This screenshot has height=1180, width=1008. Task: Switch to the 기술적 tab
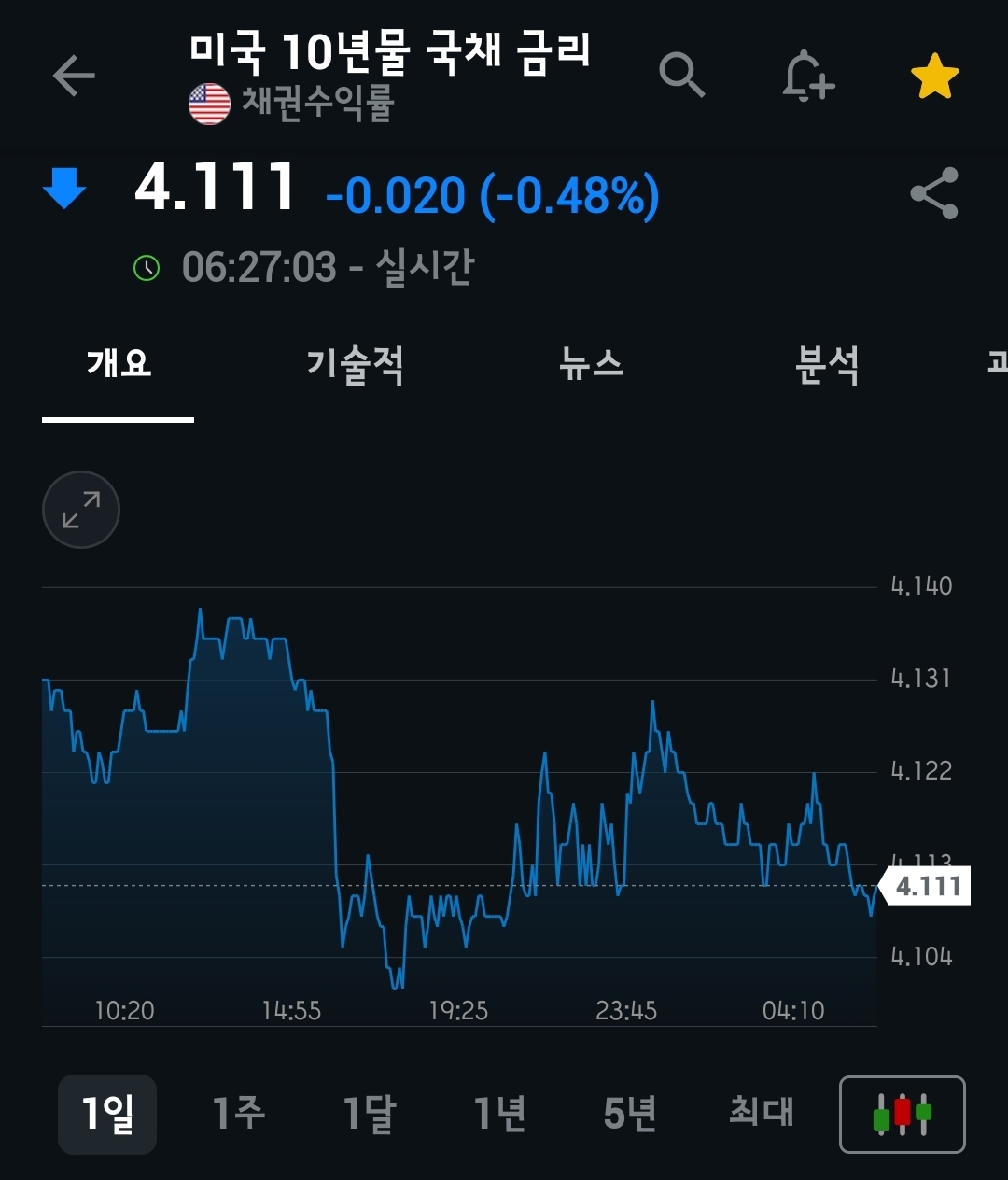coord(355,364)
